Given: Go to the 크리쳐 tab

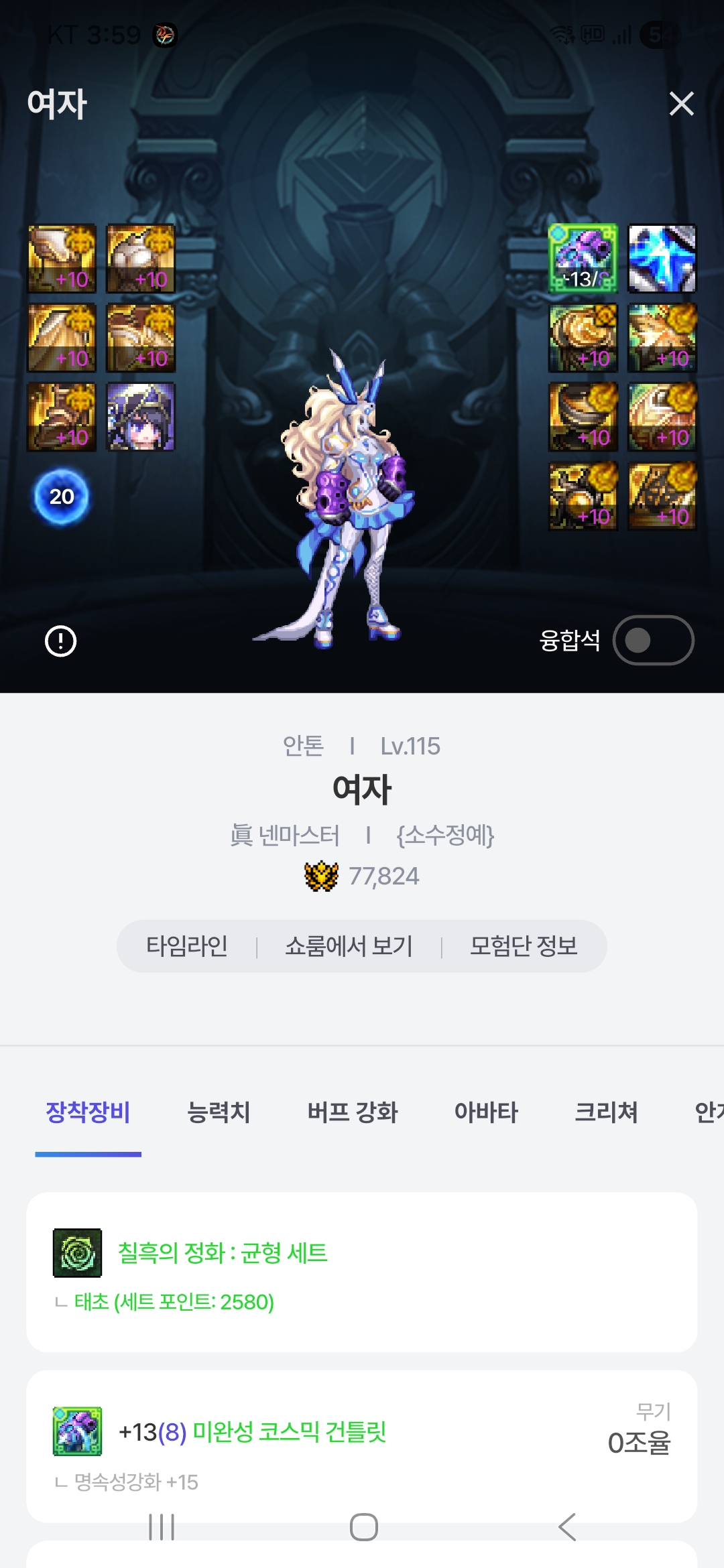Looking at the screenshot, I should tap(606, 1112).
